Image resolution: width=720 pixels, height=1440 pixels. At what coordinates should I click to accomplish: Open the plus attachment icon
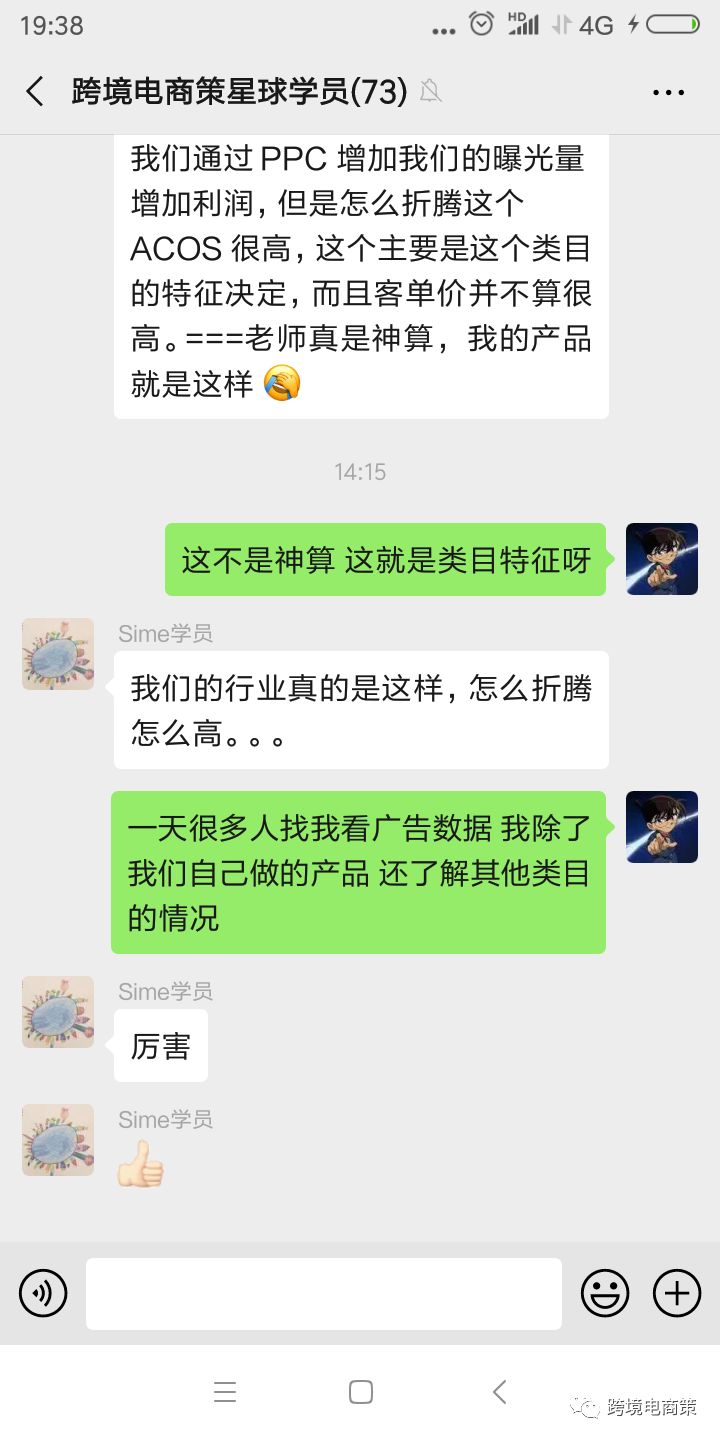click(676, 1292)
